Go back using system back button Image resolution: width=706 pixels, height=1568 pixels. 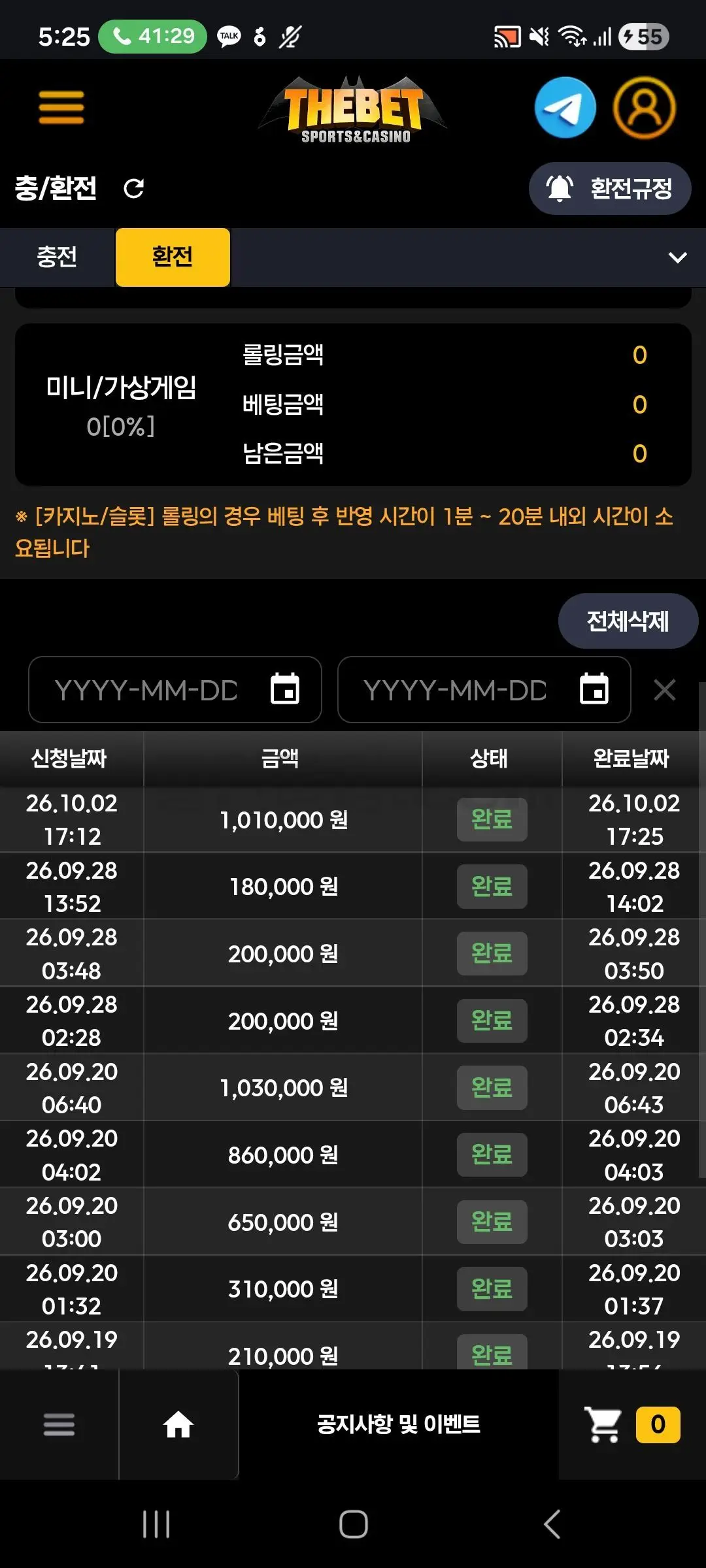(552, 1524)
